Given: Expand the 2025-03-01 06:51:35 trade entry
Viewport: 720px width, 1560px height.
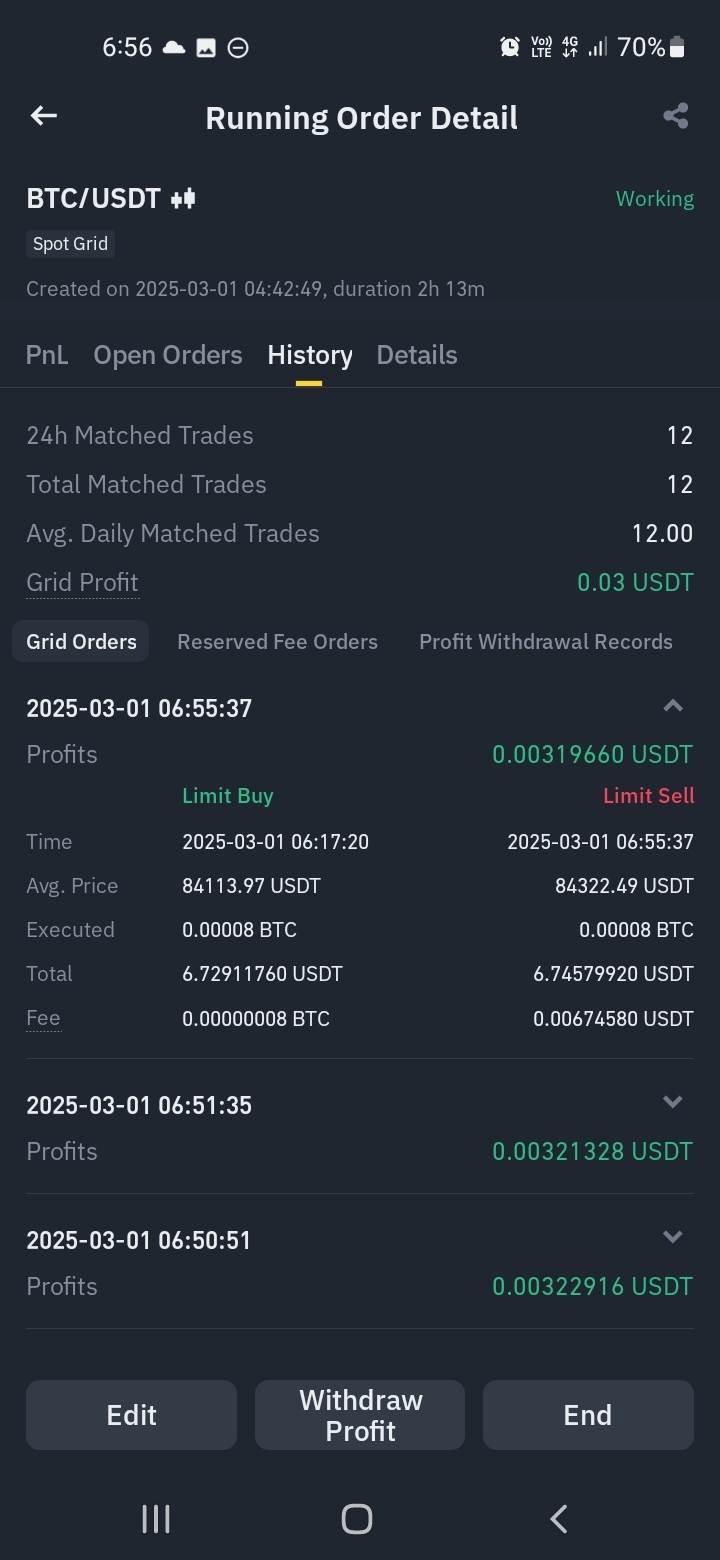Looking at the screenshot, I should (x=672, y=1101).
